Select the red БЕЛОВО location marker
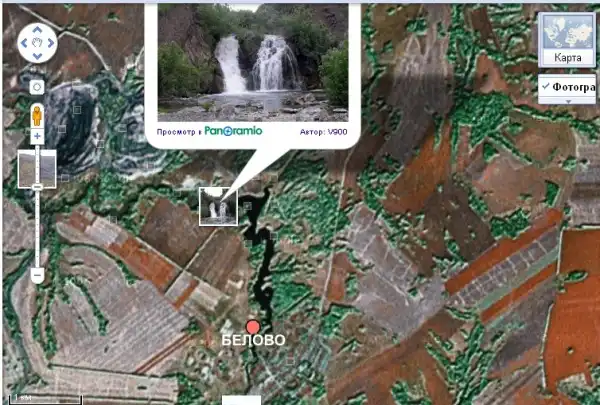Viewport: 600px width, 405px height. [x=253, y=327]
